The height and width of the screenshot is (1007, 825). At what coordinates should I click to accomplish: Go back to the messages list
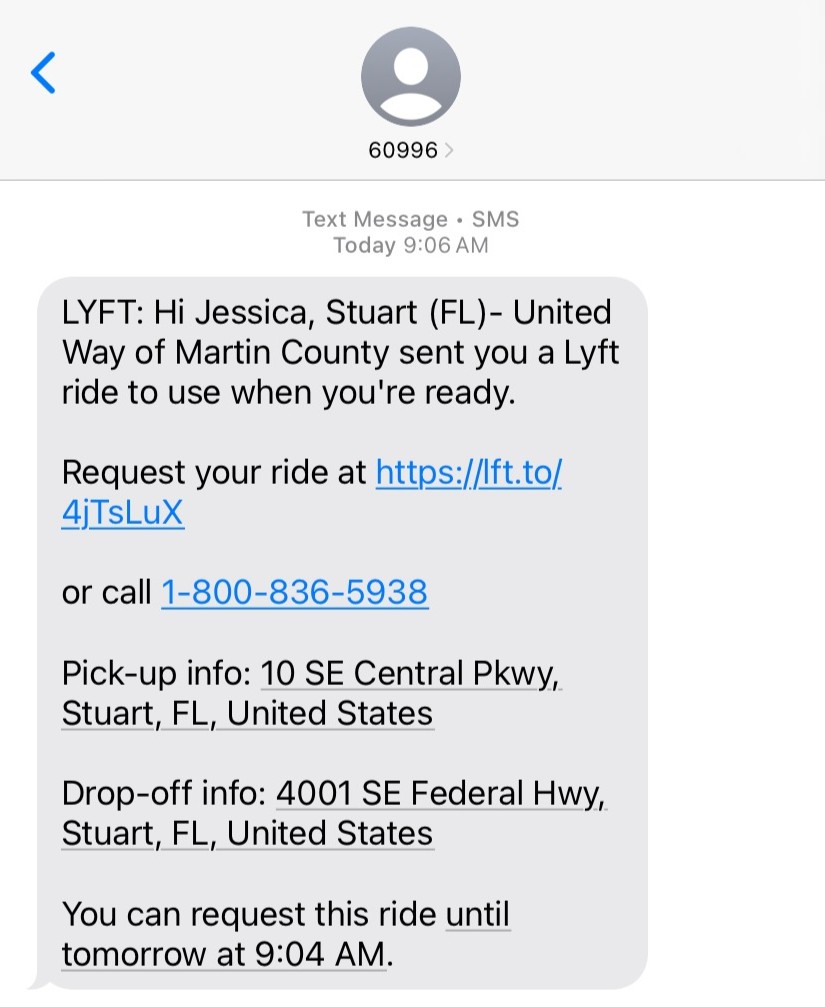(43, 73)
